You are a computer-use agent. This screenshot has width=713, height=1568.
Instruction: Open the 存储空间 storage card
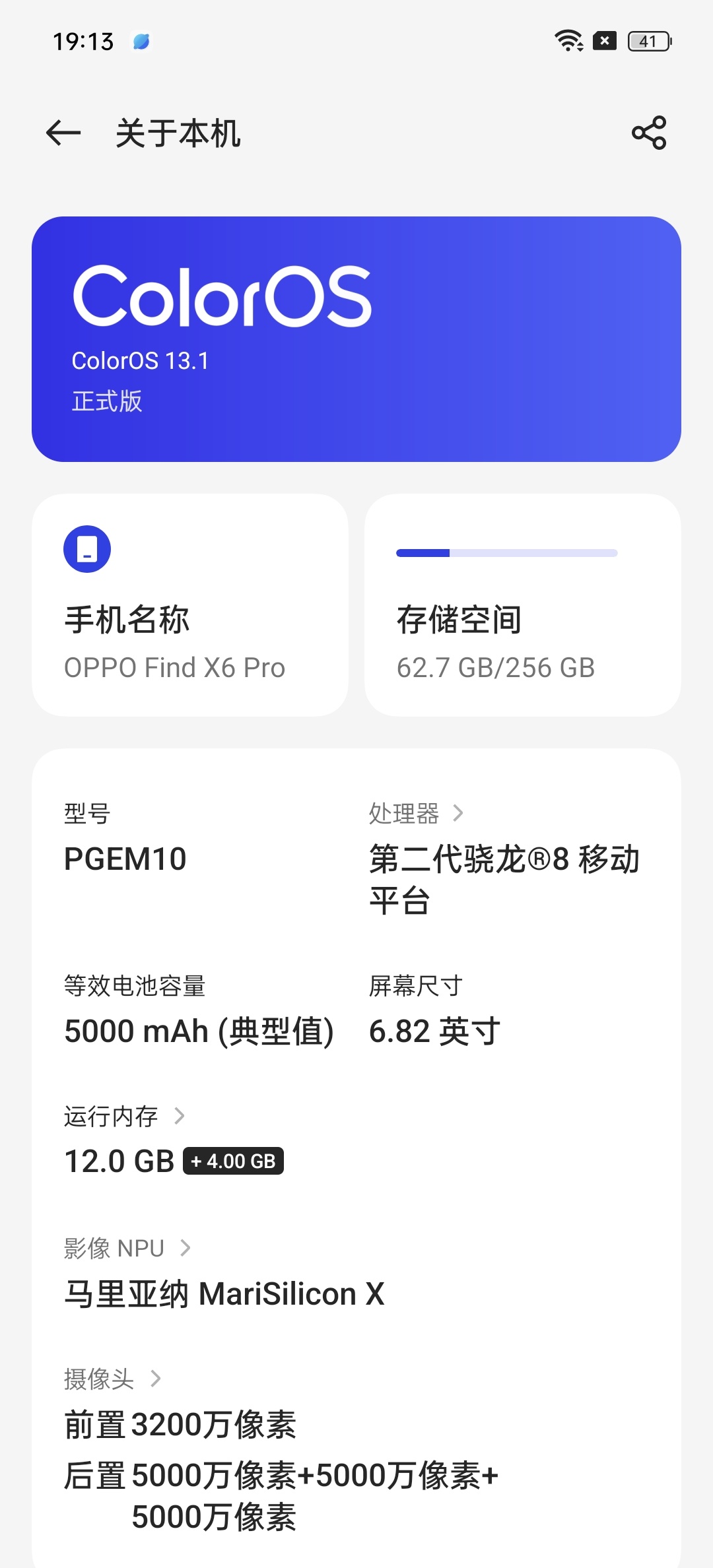coord(523,605)
